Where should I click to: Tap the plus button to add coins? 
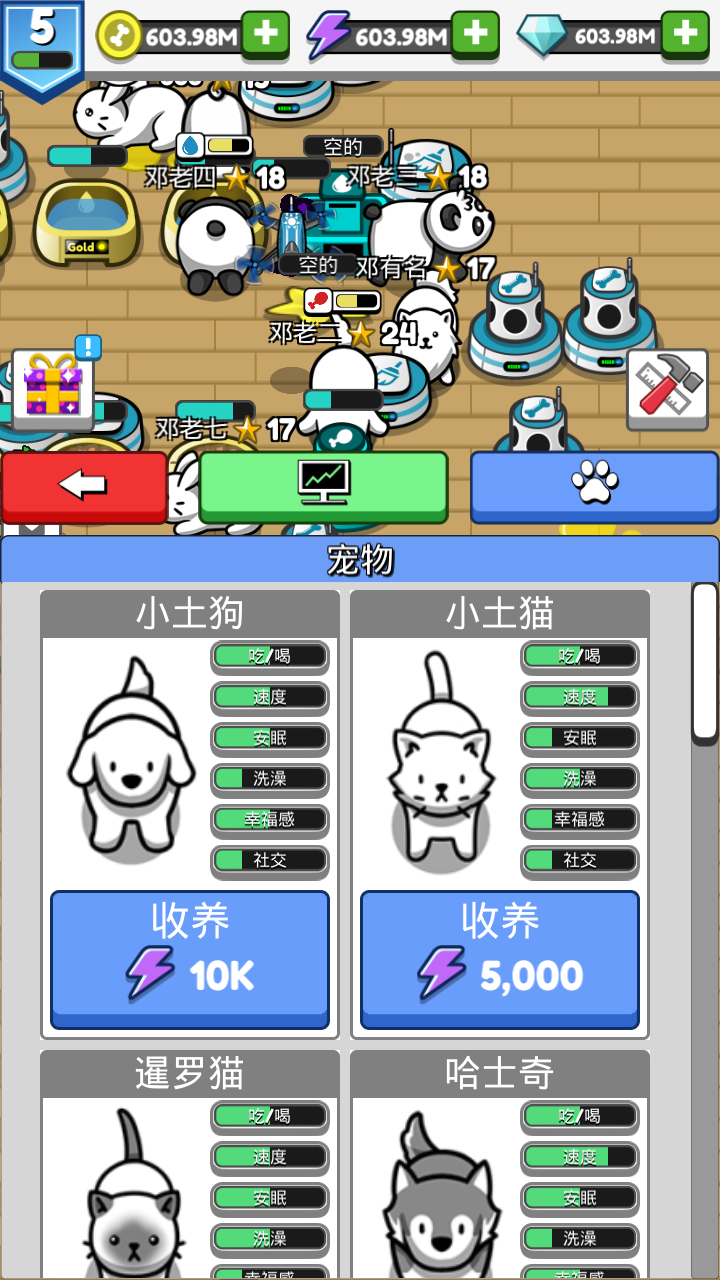(x=265, y=35)
